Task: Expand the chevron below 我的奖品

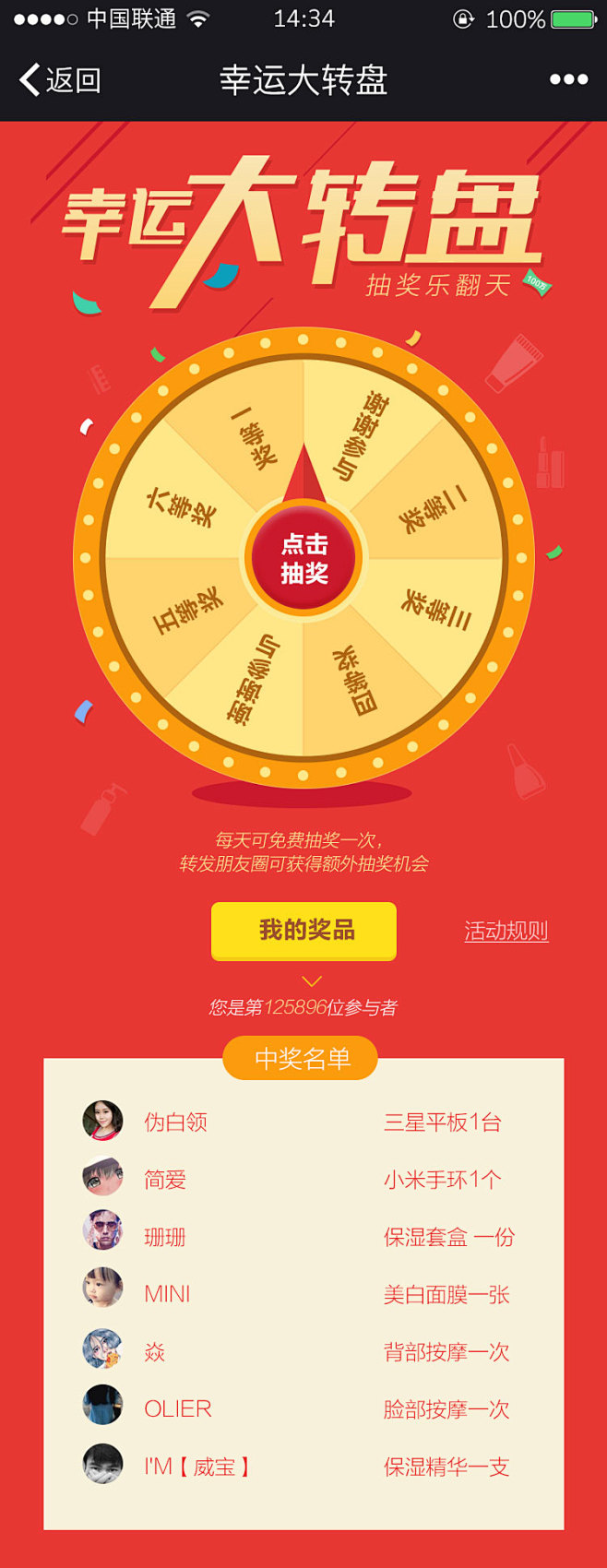Action: pos(312,981)
